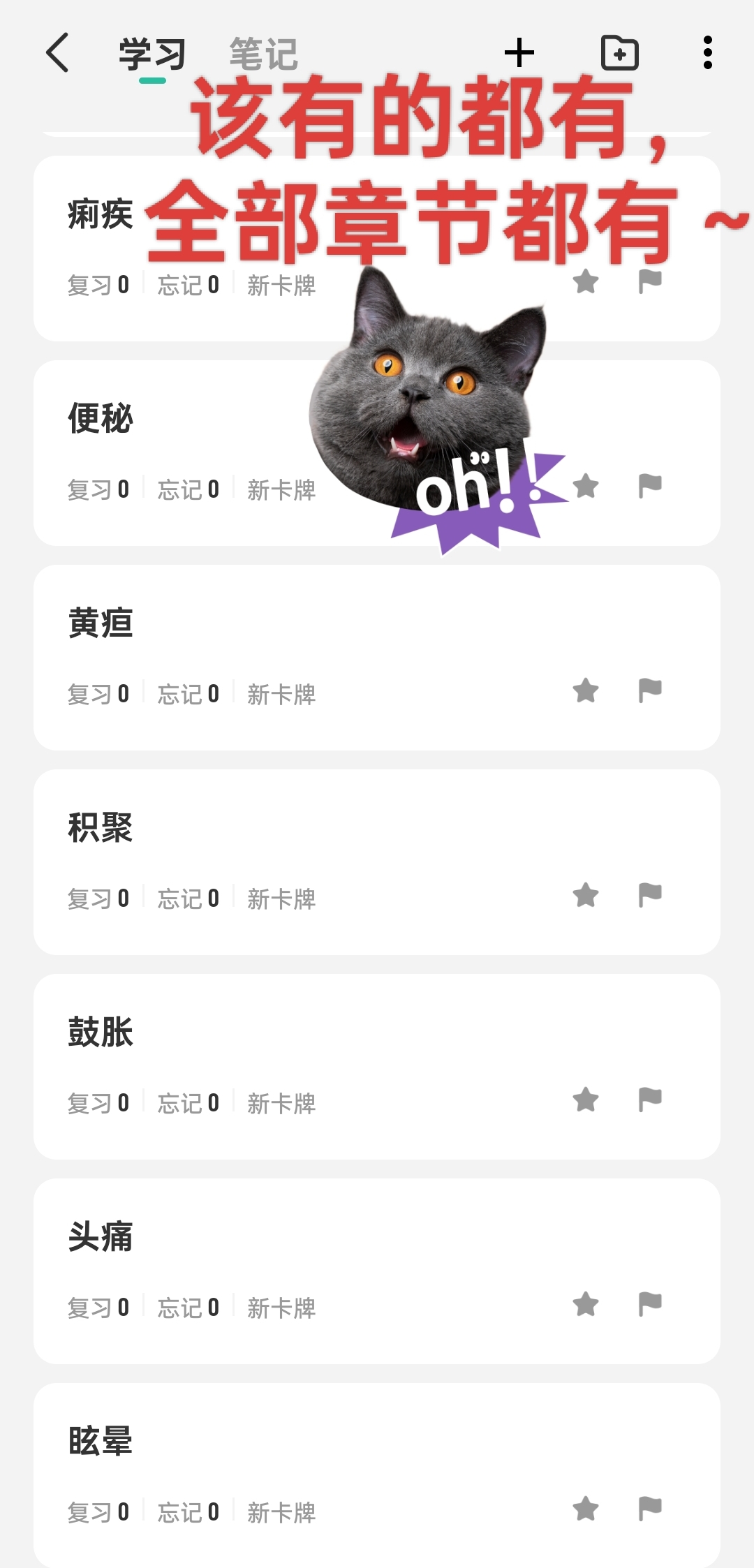Star the 黄疸 deck
Image resolution: width=754 pixels, height=1568 pixels.
click(586, 691)
